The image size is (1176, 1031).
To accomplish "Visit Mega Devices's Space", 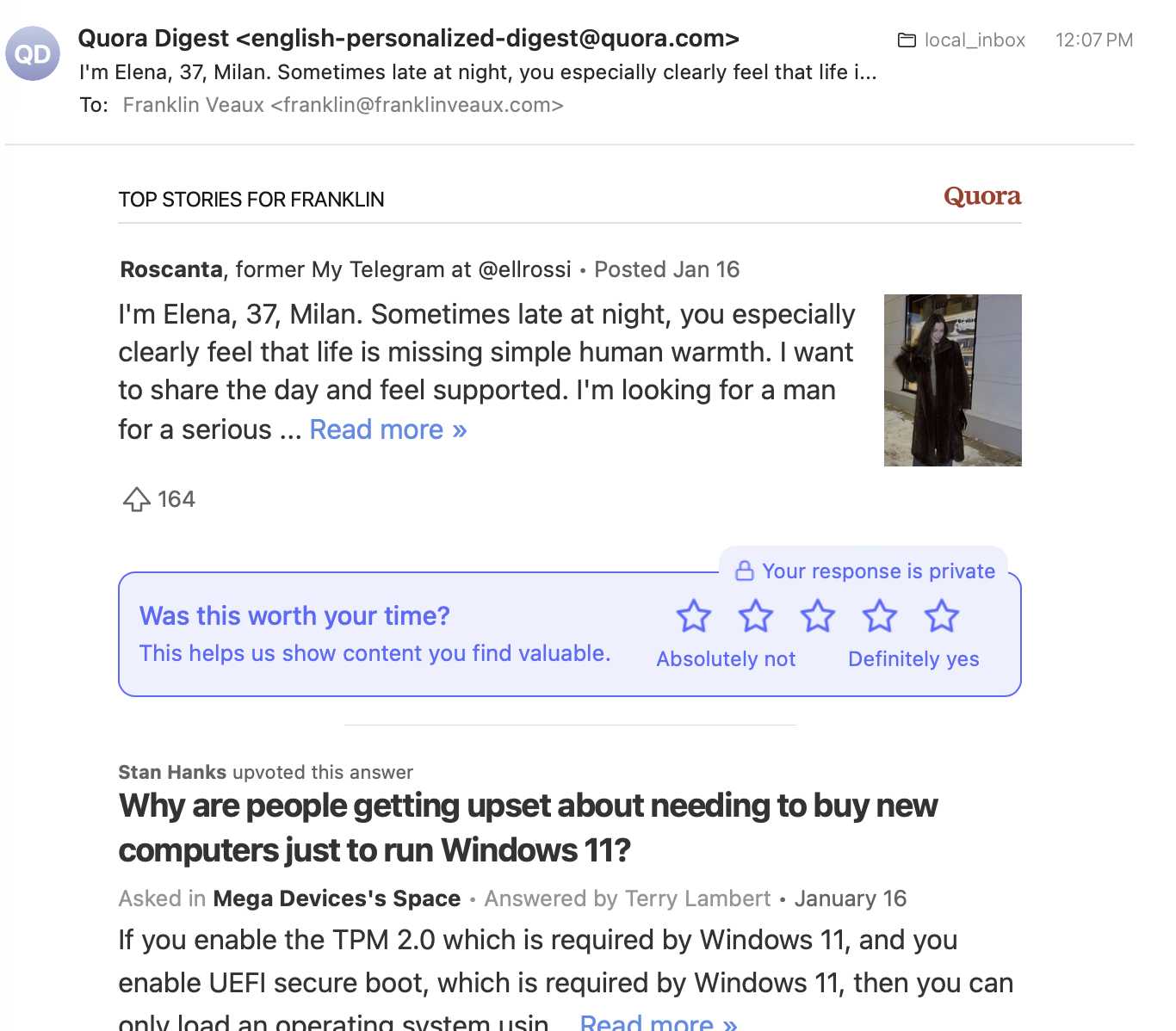I will click(x=337, y=898).
